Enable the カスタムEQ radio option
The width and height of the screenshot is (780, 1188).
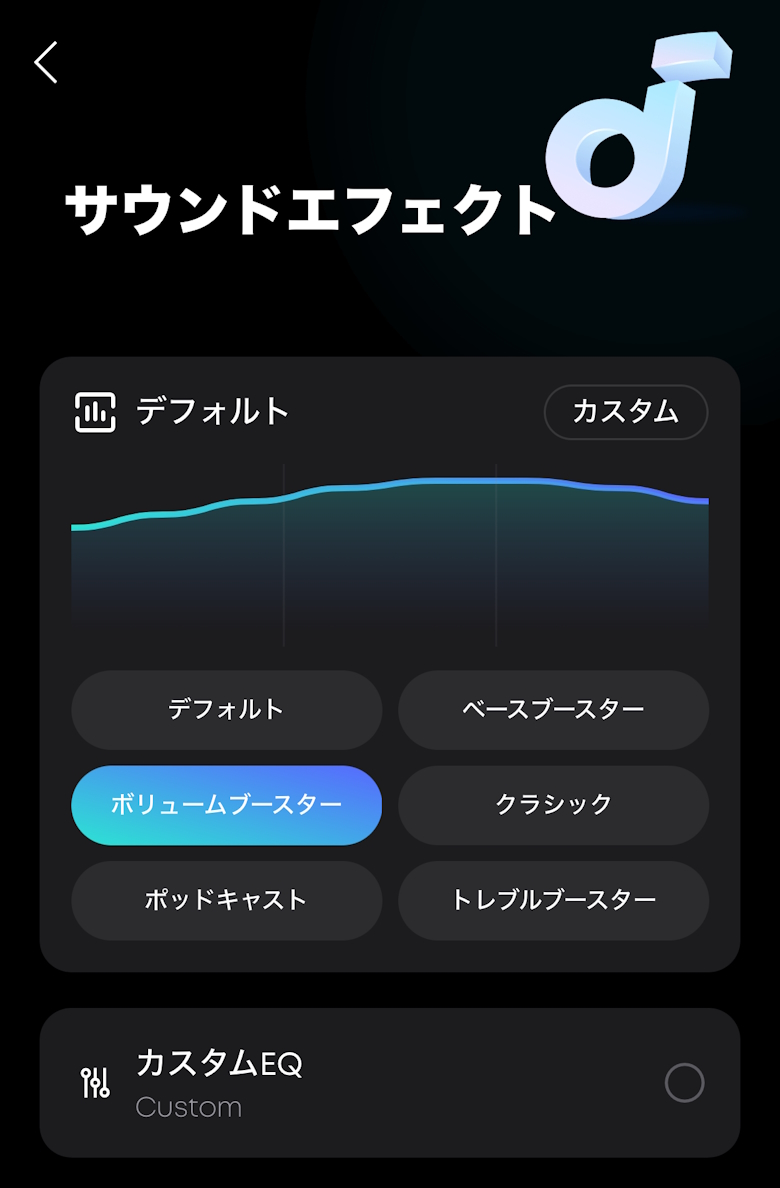pos(684,1082)
